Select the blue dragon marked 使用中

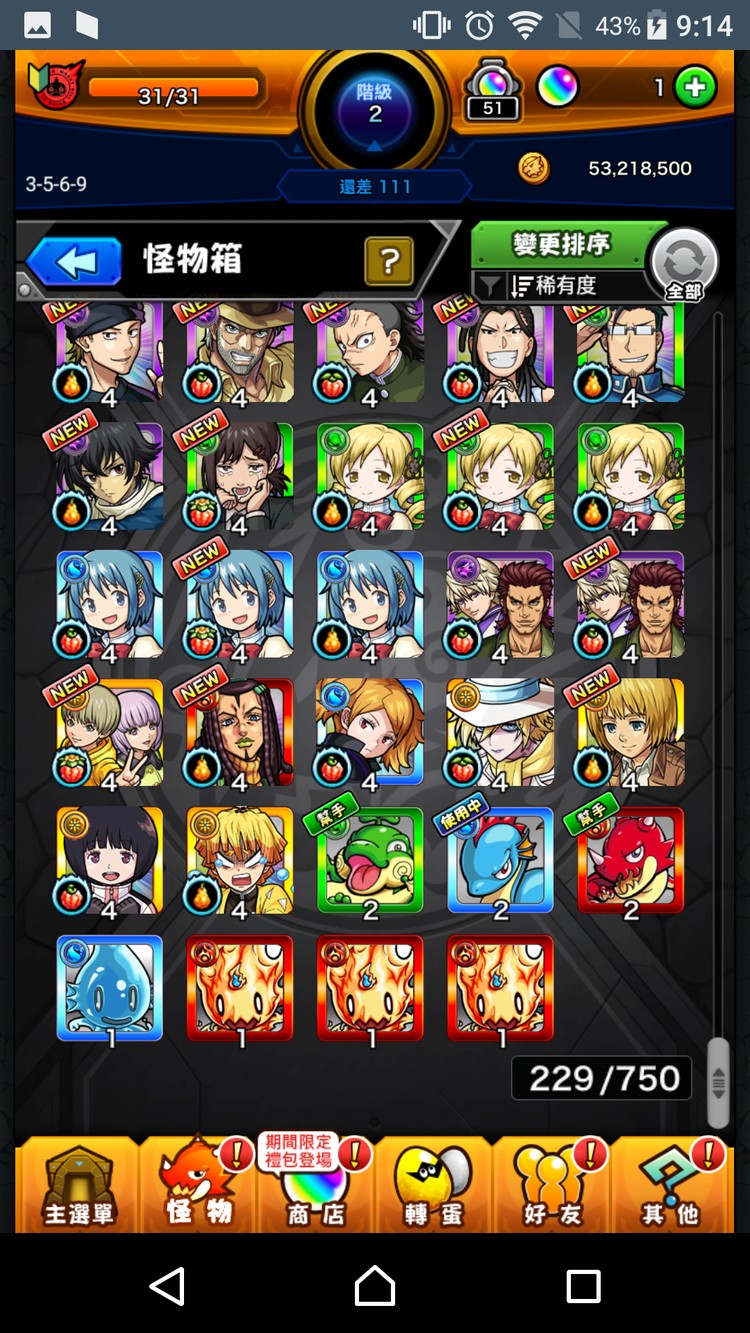(x=500, y=860)
